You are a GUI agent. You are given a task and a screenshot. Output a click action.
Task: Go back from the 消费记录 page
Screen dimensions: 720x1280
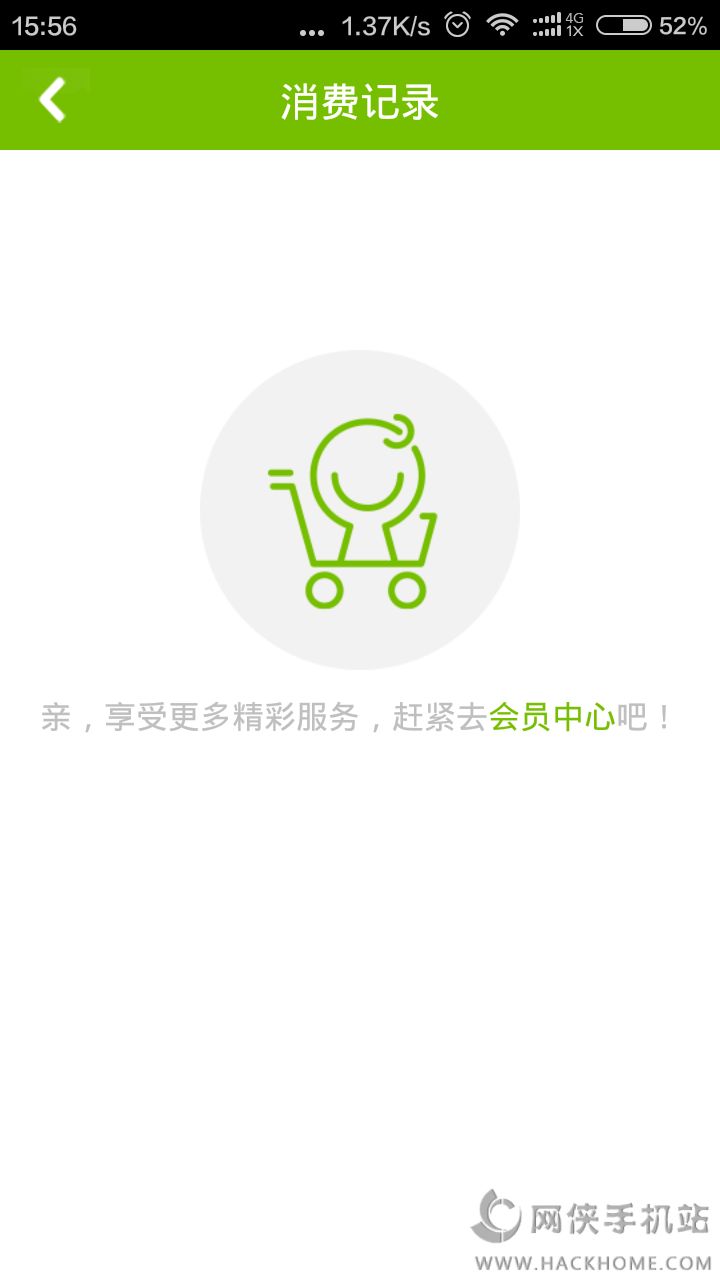(x=52, y=100)
